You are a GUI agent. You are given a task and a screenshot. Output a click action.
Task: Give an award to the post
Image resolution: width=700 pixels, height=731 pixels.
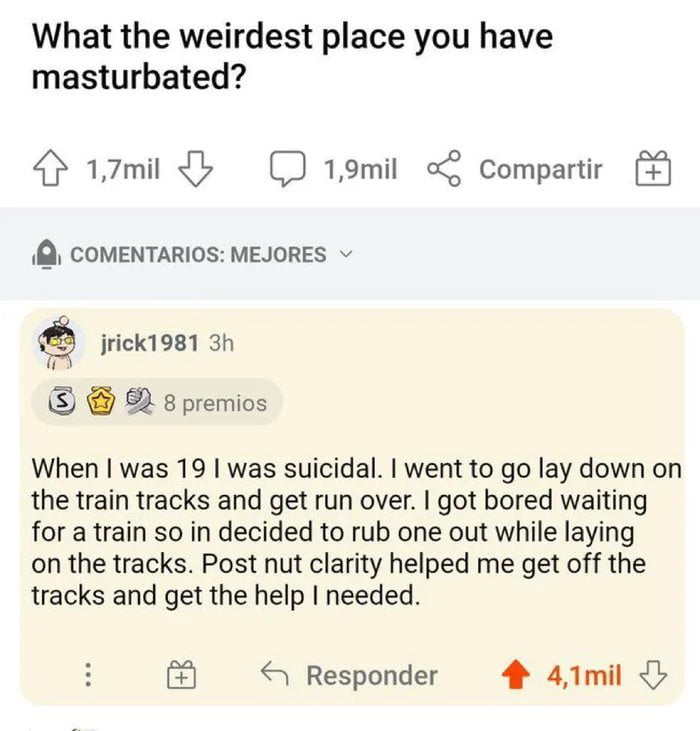click(x=652, y=170)
